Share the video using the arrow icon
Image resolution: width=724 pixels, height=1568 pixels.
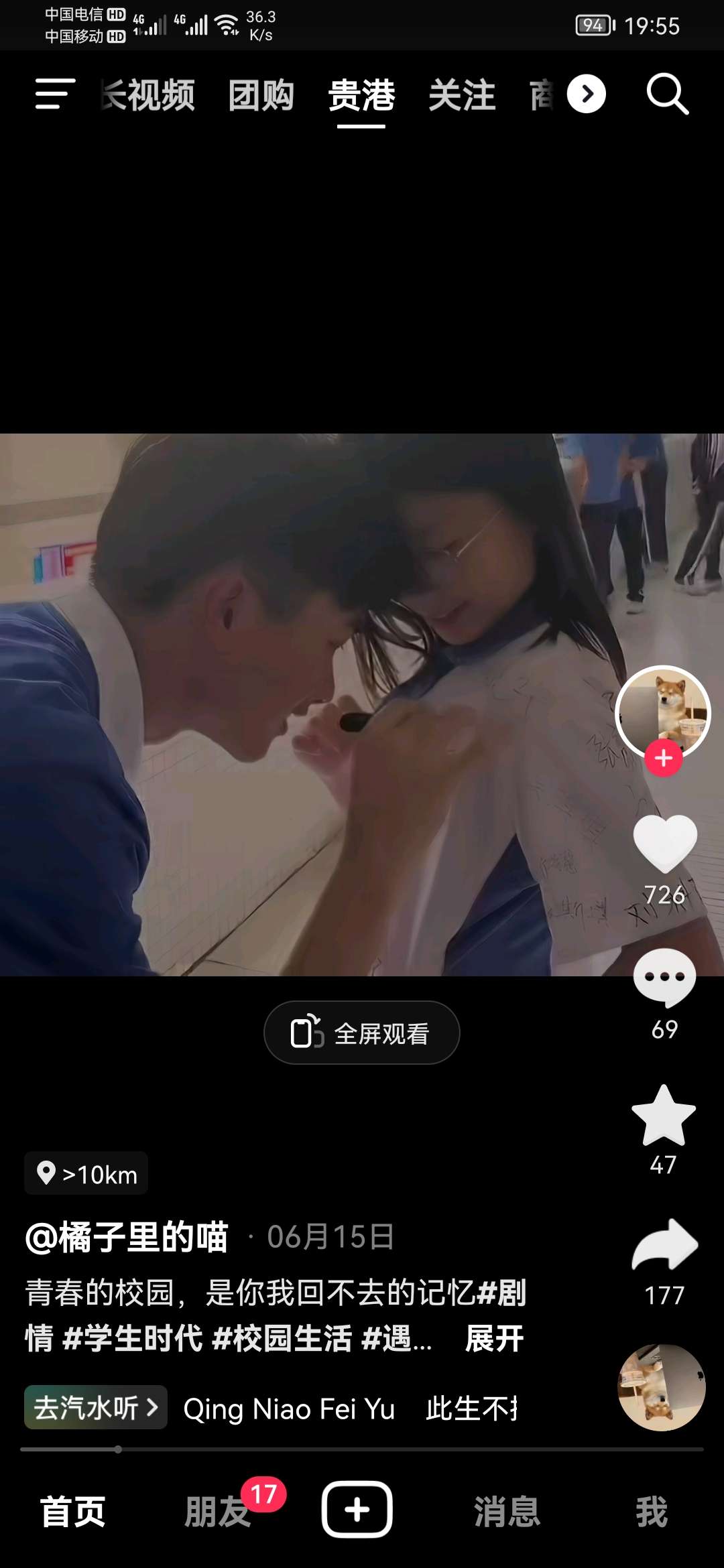[665, 1246]
